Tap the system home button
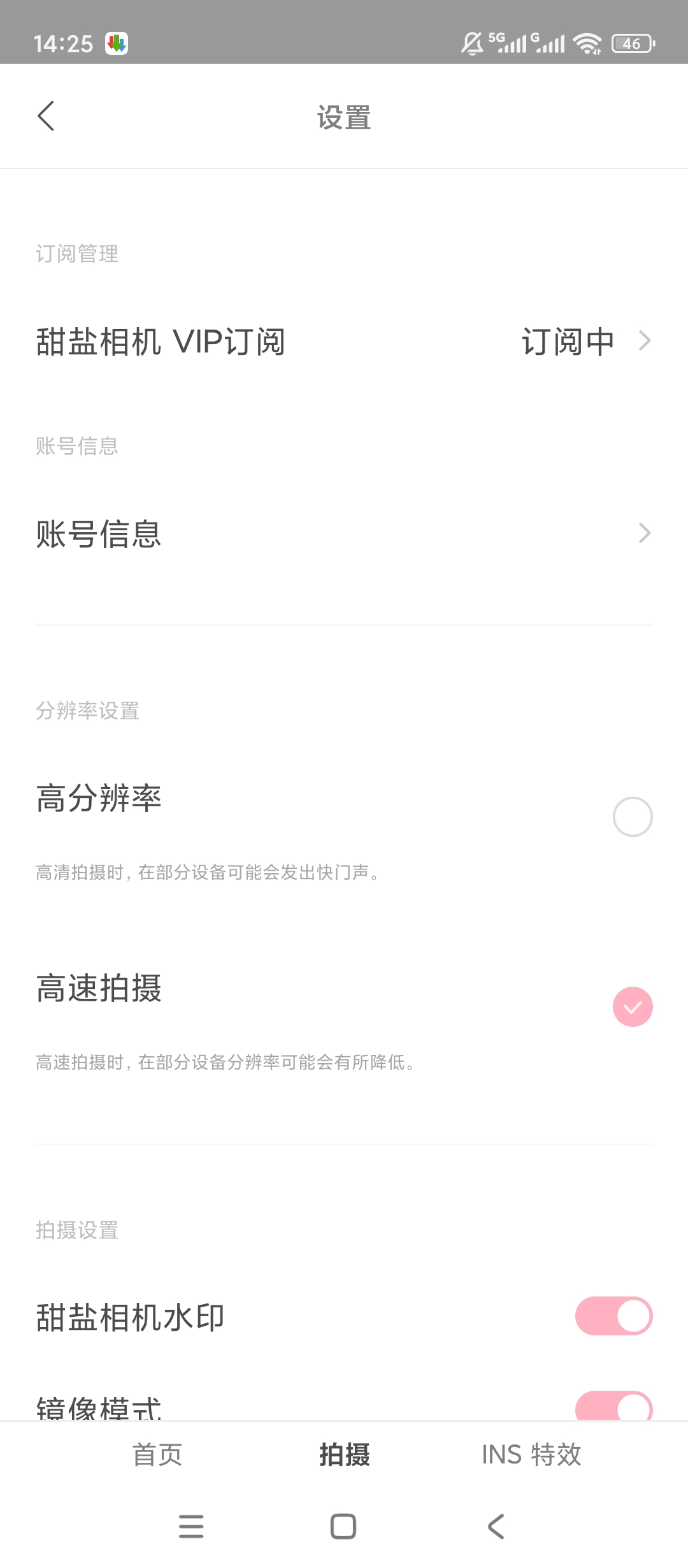 pos(343,1527)
